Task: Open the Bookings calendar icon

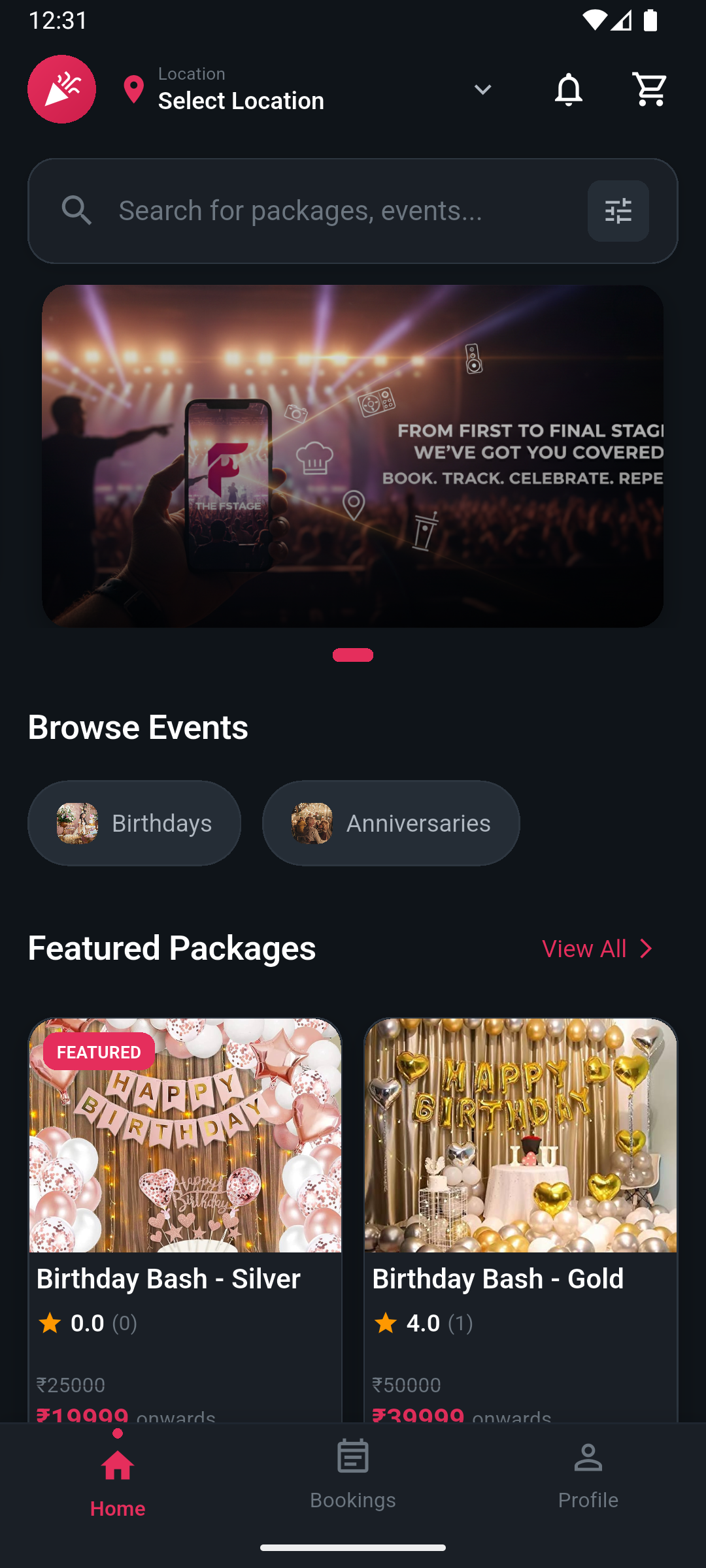Action: (352, 1456)
